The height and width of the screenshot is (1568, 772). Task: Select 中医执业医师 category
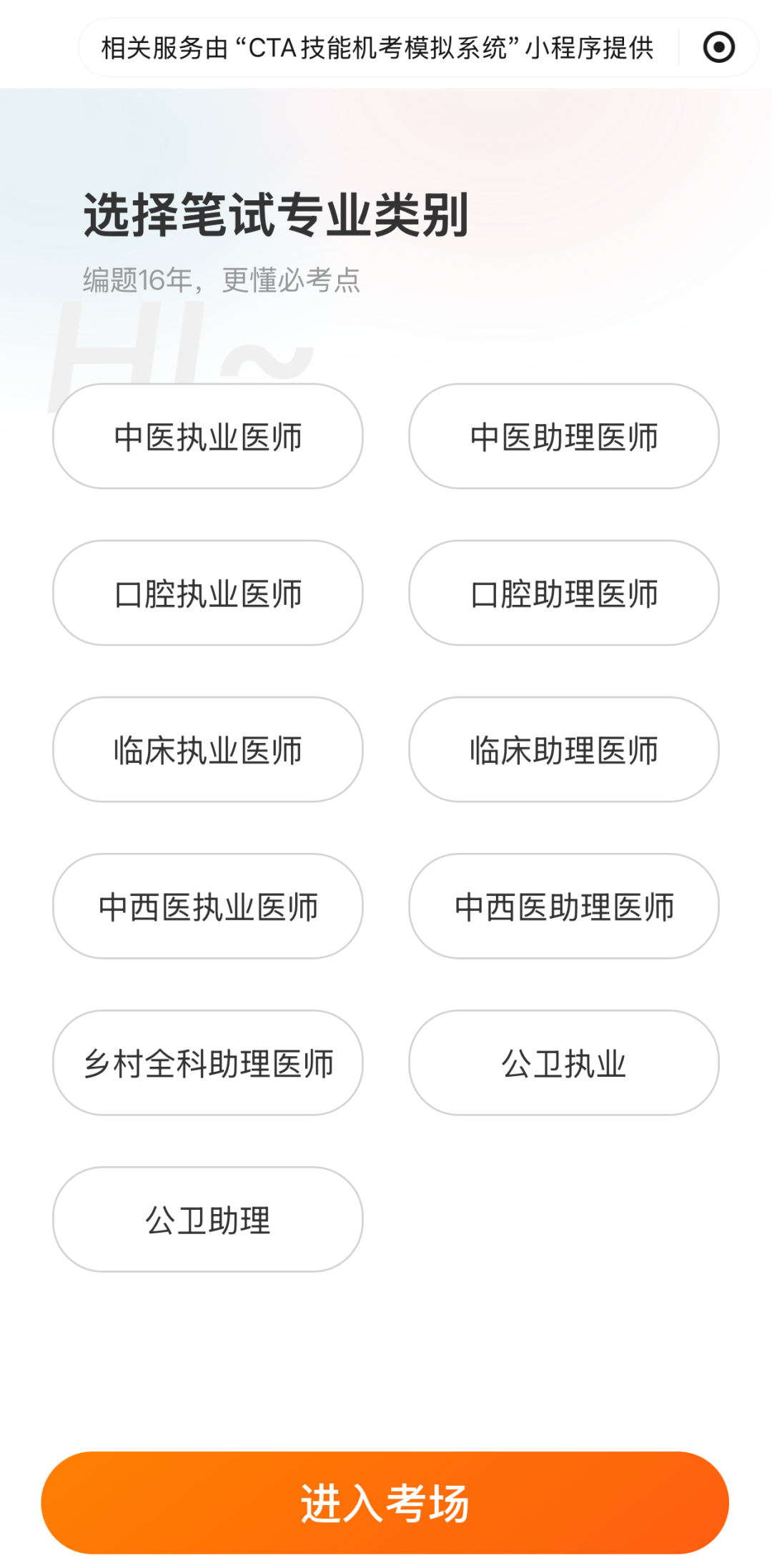click(208, 436)
